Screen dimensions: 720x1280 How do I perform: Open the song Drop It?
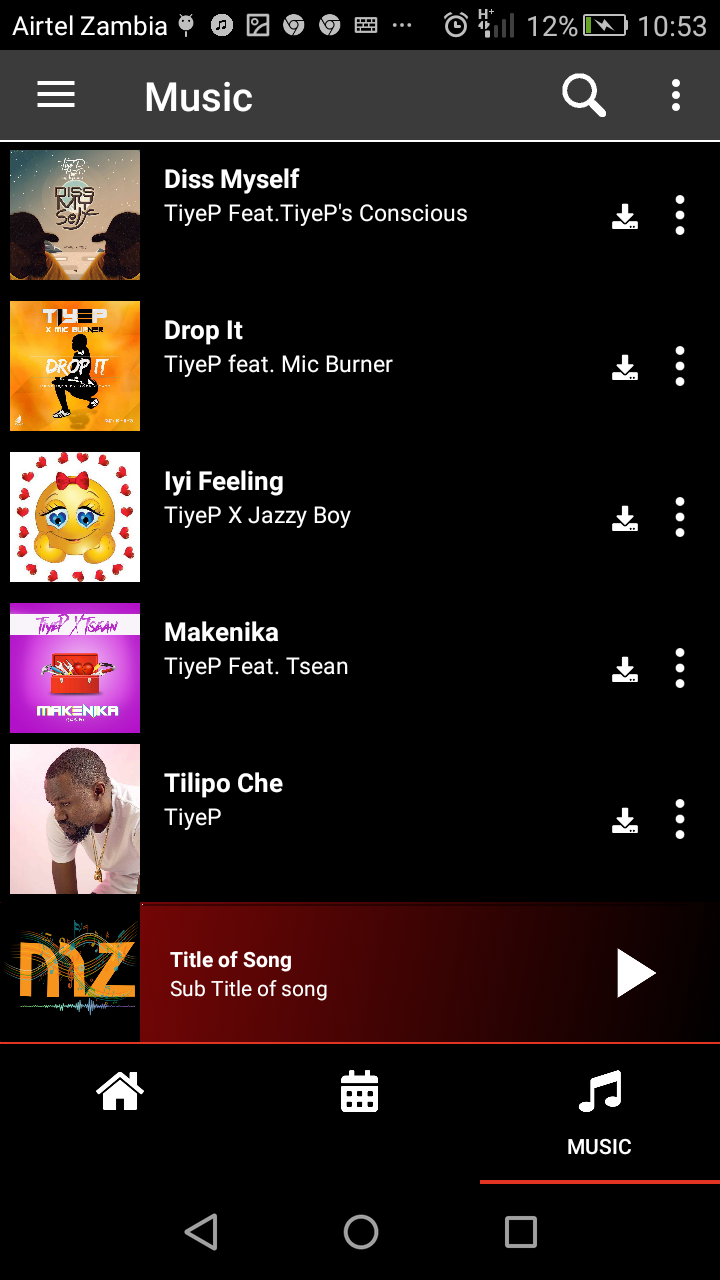click(x=360, y=366)
